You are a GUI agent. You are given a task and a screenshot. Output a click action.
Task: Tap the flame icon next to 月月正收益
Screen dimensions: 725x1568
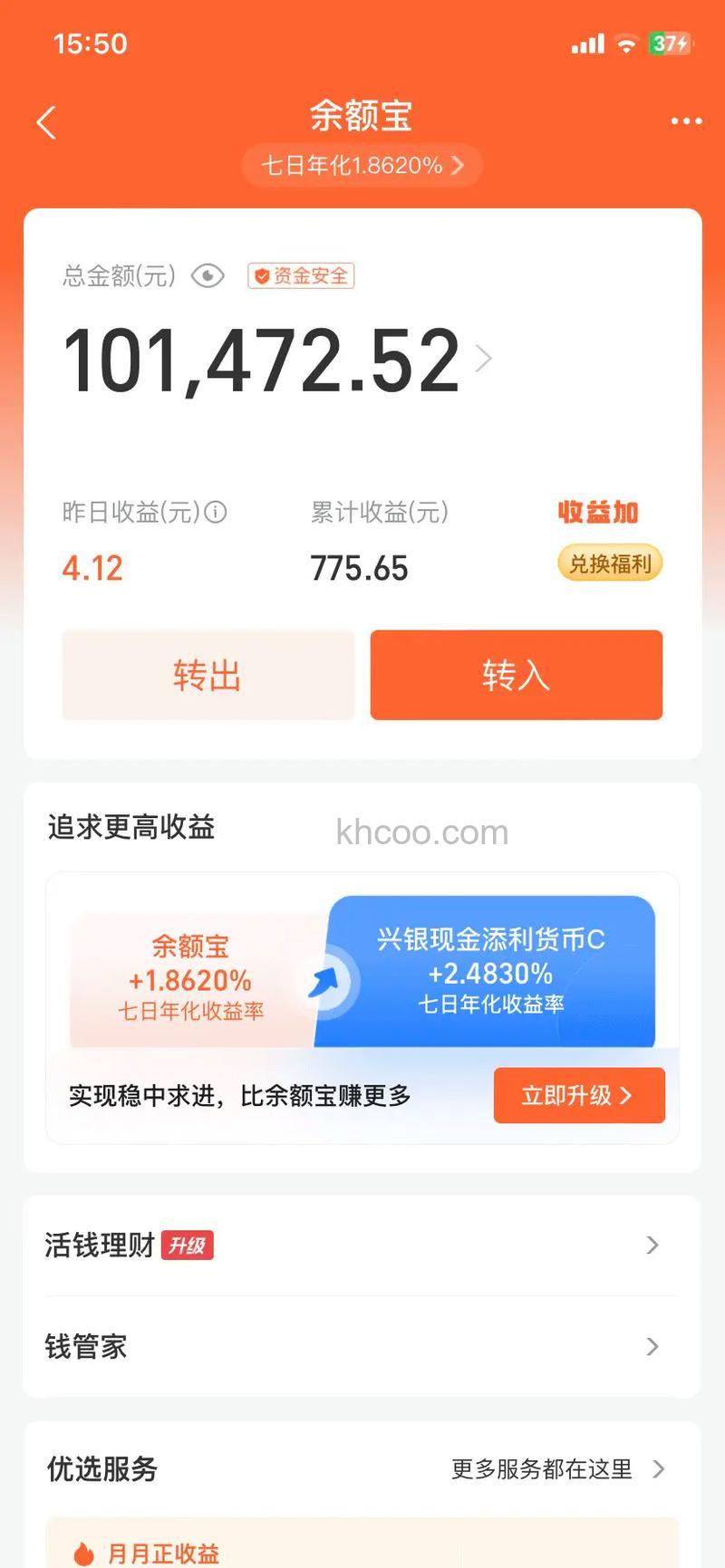tap(82, 1551)
